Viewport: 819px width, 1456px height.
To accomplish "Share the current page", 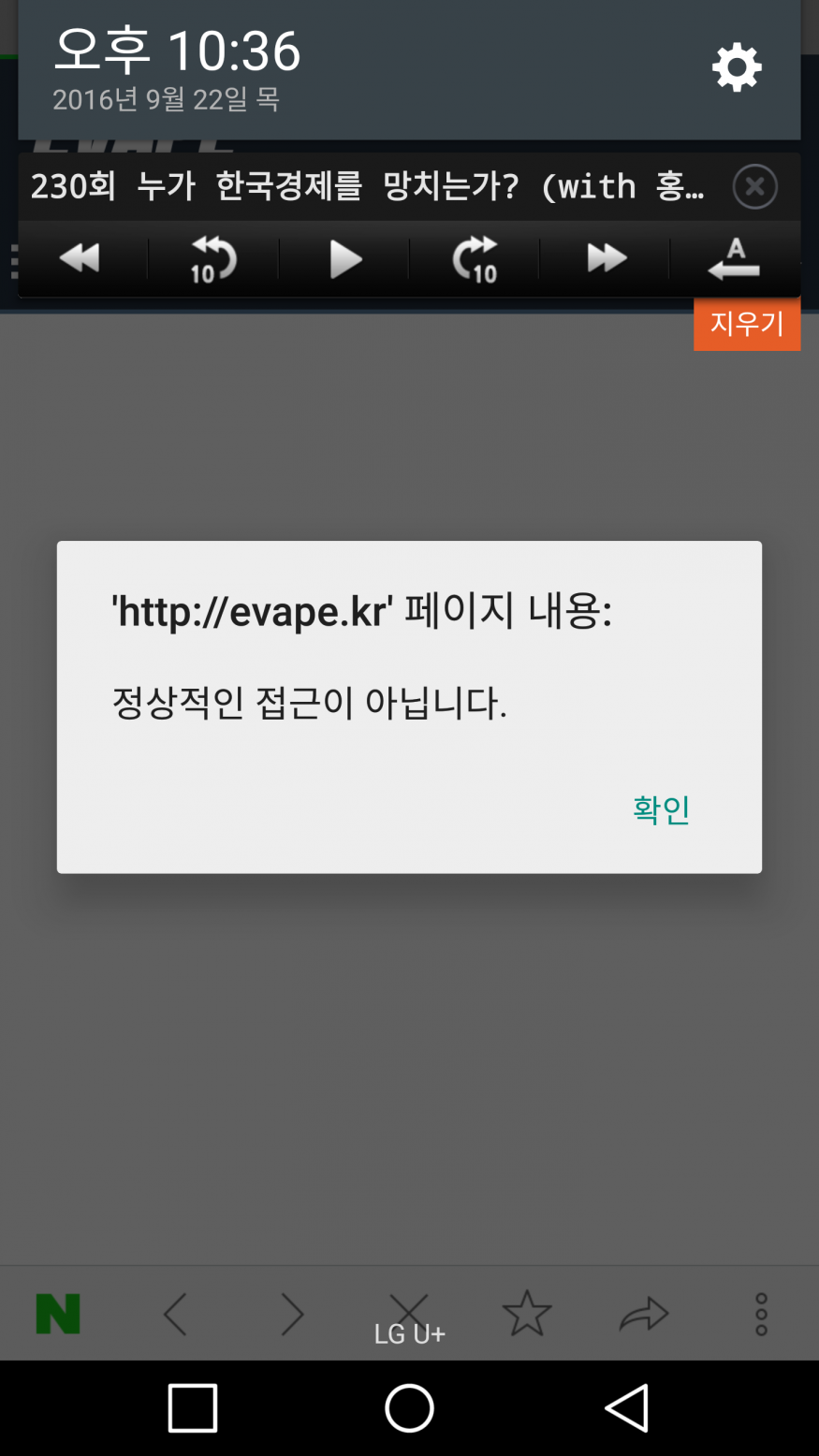I will 644,1314.
